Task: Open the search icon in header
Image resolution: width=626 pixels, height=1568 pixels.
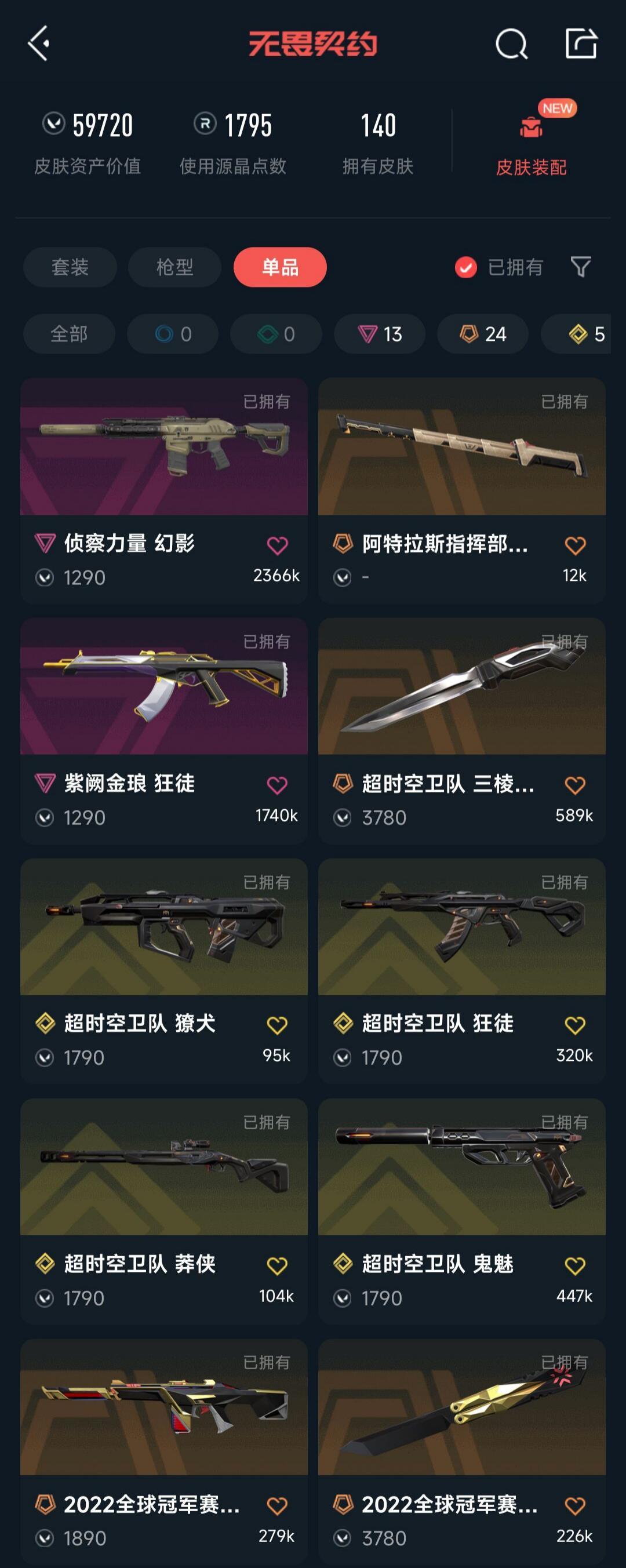Action: [511, 44]
